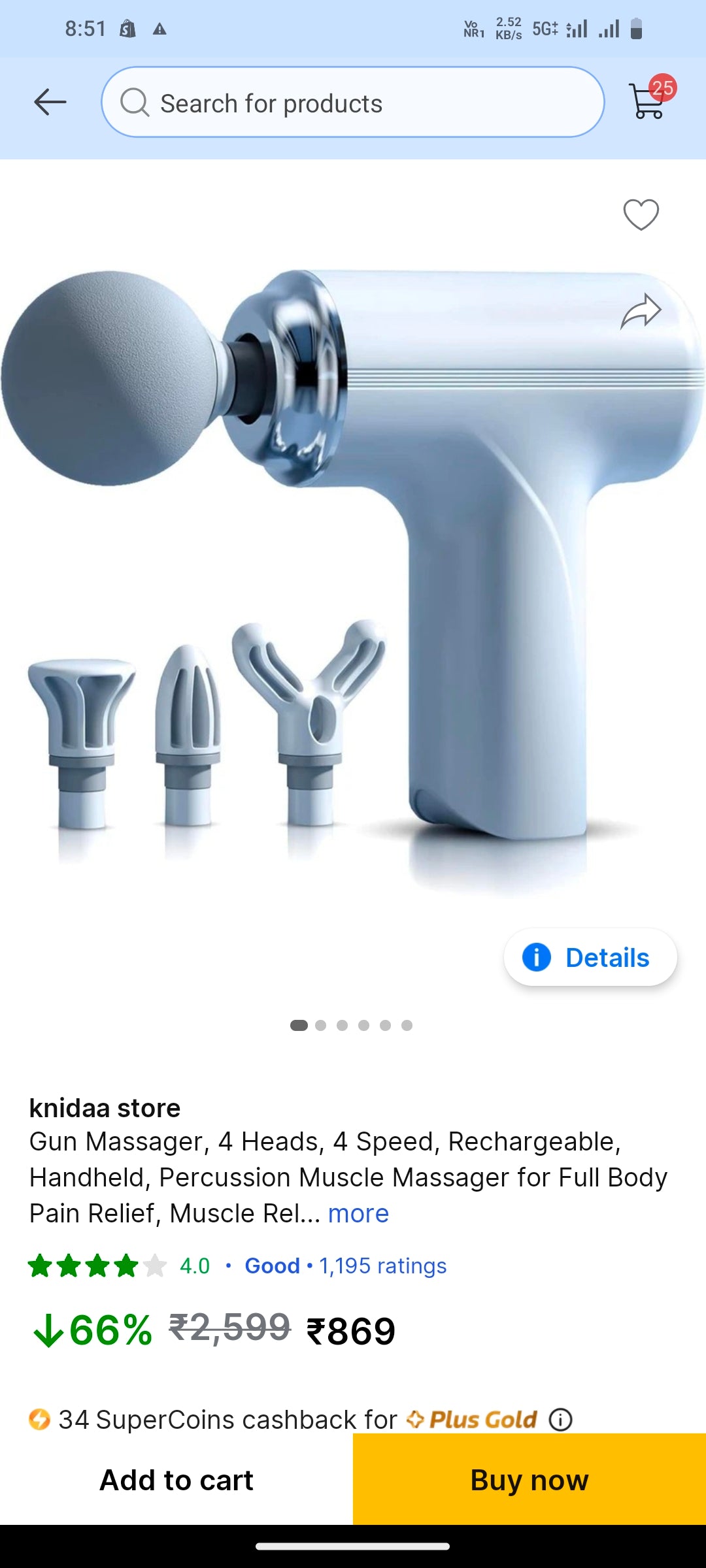Viewport: 706px width, 1568px height.
Task: Show Plus Gold cashback info
Action: tap(560, 1419)
